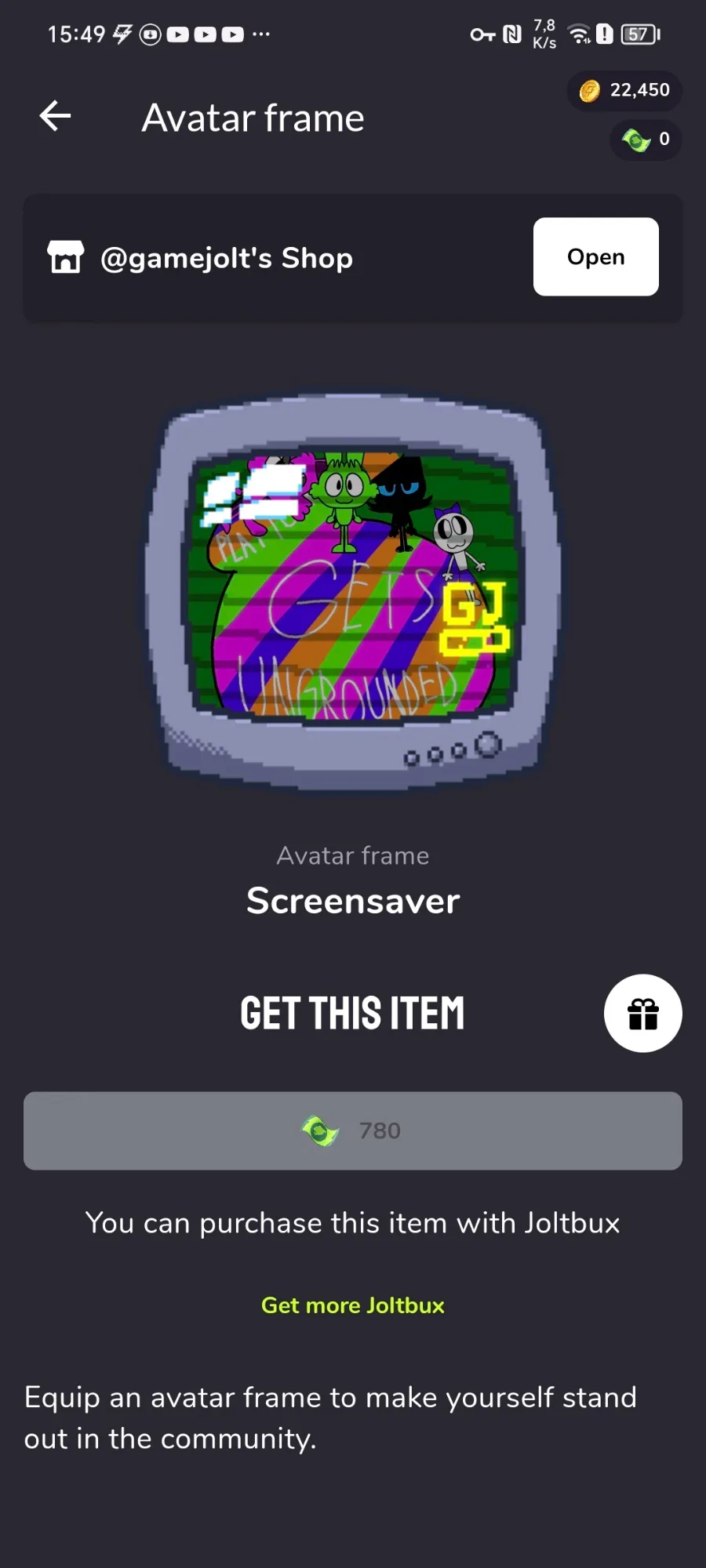Follow the Get more Joltbux link
This screenshot has width=706, height=1568.
352,1305
